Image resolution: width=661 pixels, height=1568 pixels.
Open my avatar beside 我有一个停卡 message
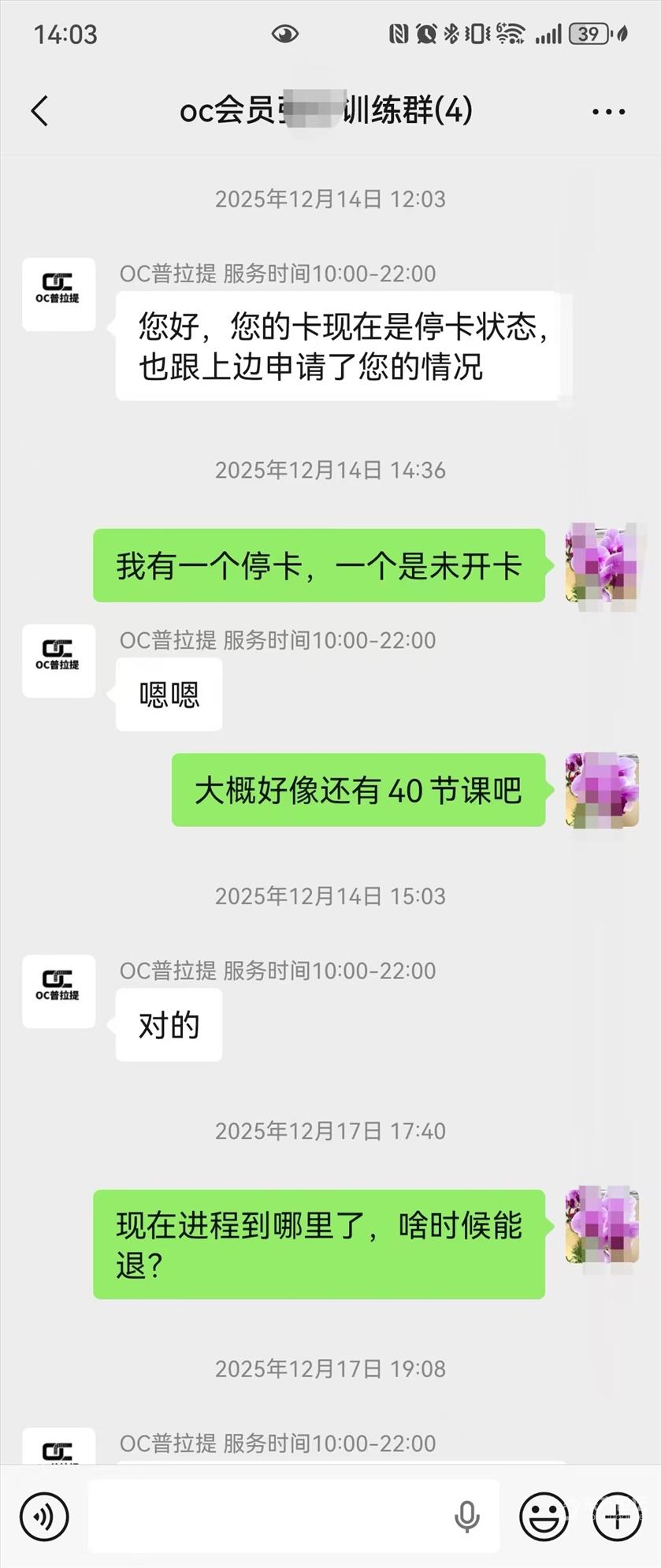[x=601, y=565]
